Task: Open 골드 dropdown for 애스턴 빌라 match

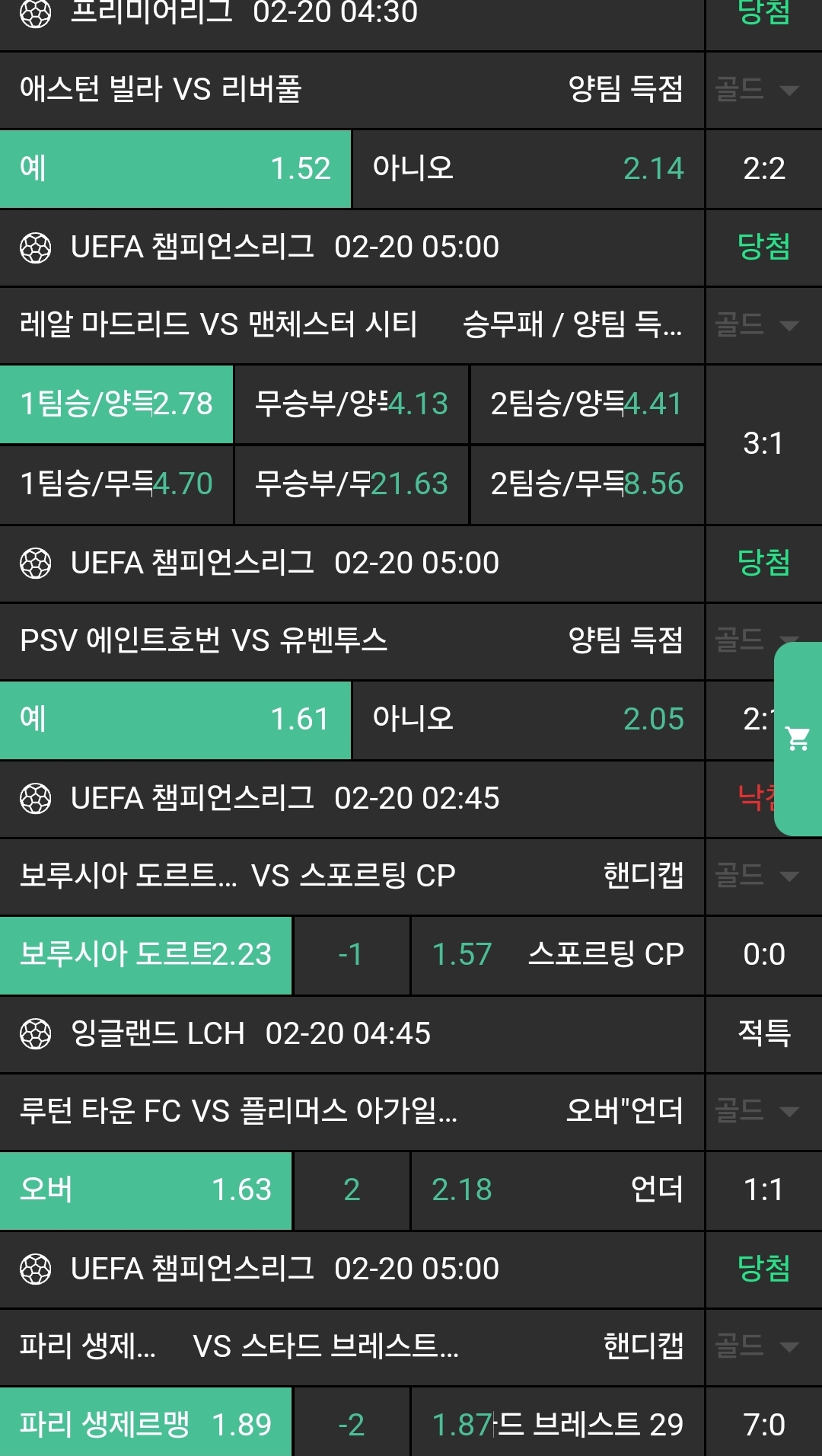Action: [x=757, y=91]
